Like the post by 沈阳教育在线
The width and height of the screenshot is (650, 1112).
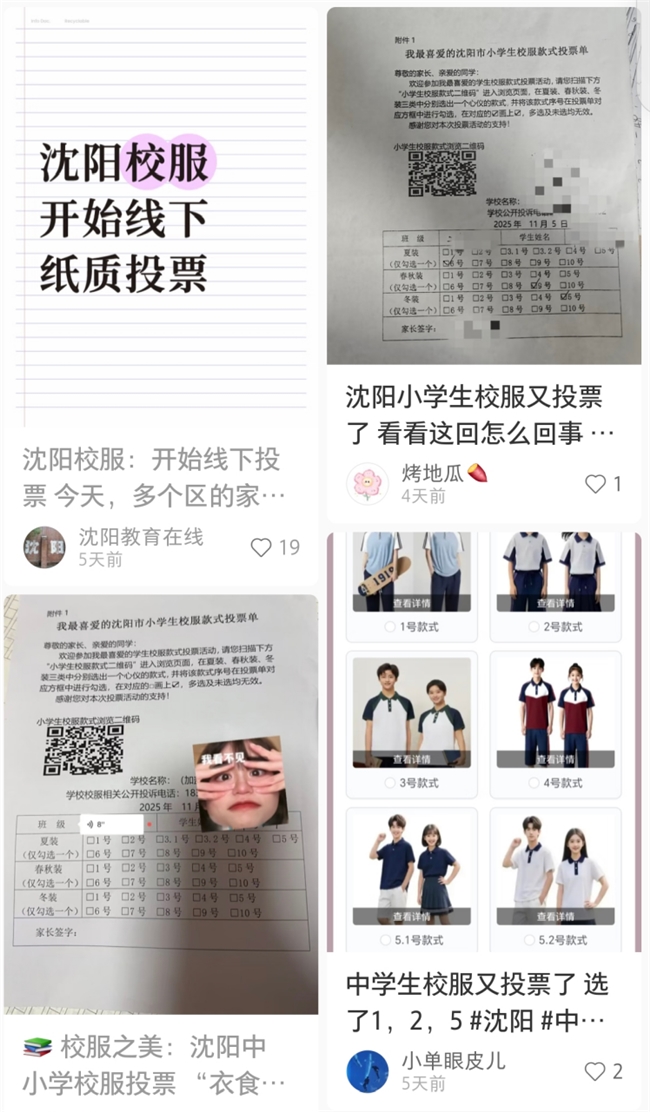(262, 547)
